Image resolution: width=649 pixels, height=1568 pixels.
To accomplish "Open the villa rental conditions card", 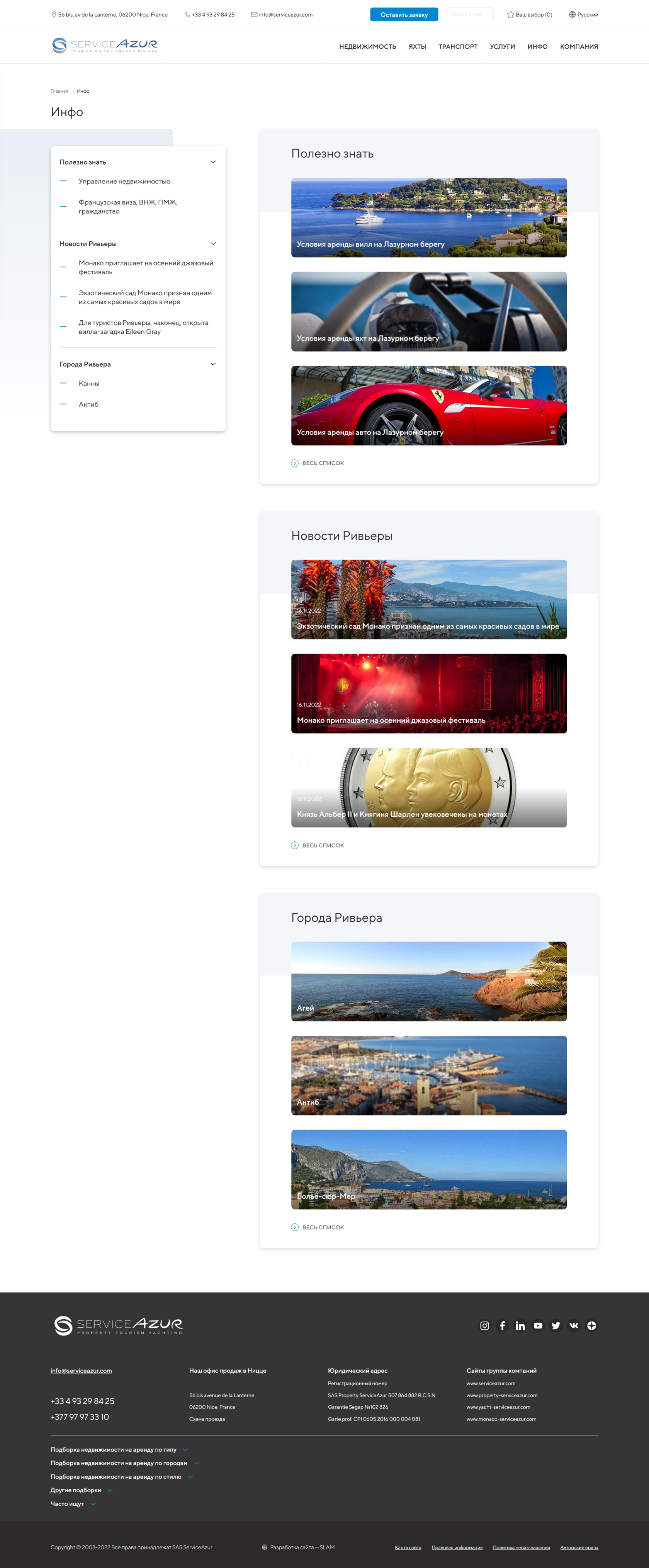I will [x=428, y=217].
